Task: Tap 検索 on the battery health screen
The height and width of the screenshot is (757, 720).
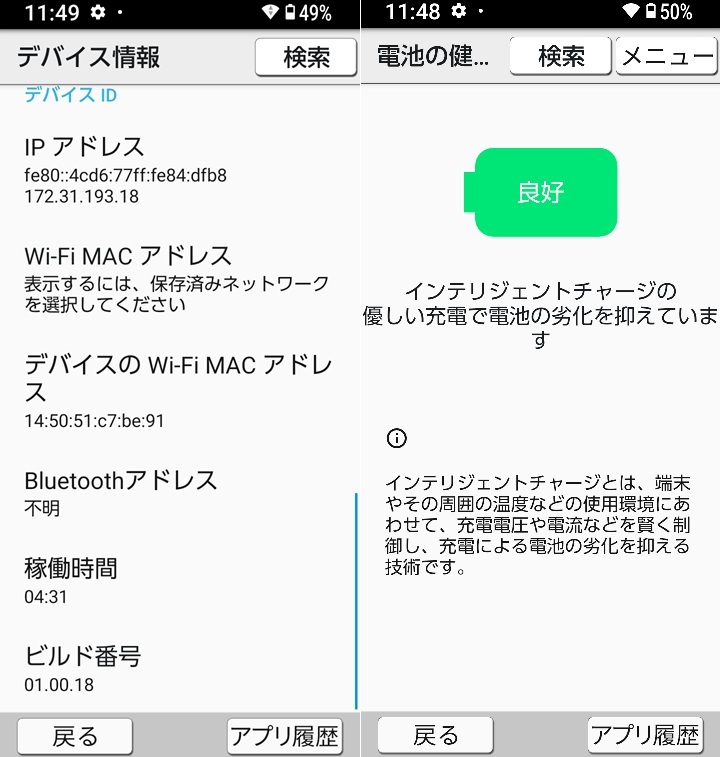Action: point(561,57)
